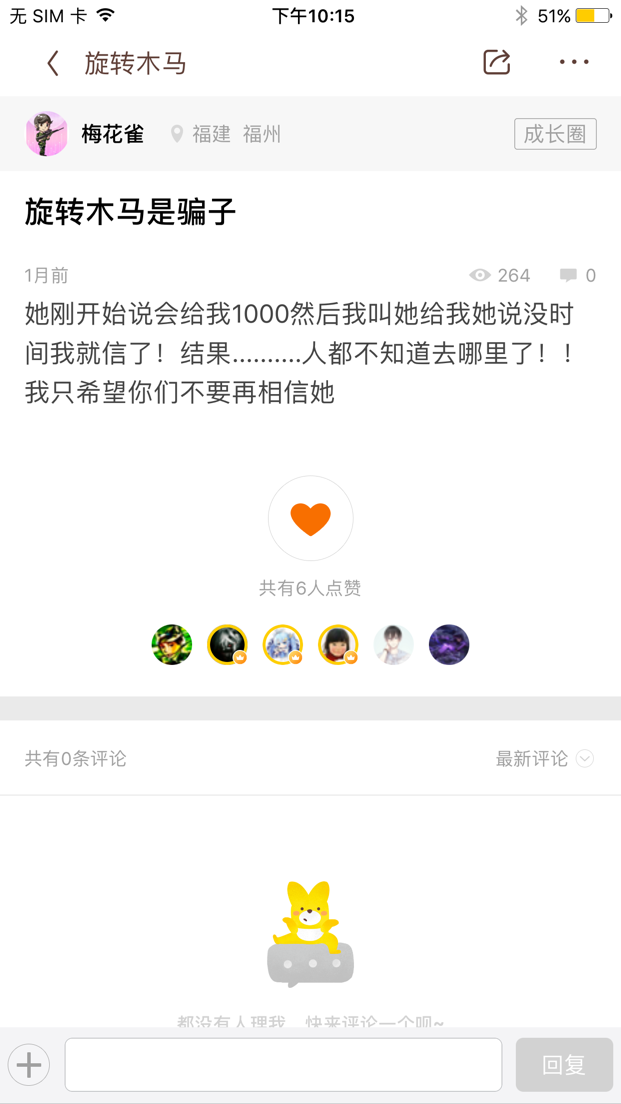Open the last liker's purple avatar
Viewport: 621px width, 1104px height.
pyautogui.click(x=449, y=645)
